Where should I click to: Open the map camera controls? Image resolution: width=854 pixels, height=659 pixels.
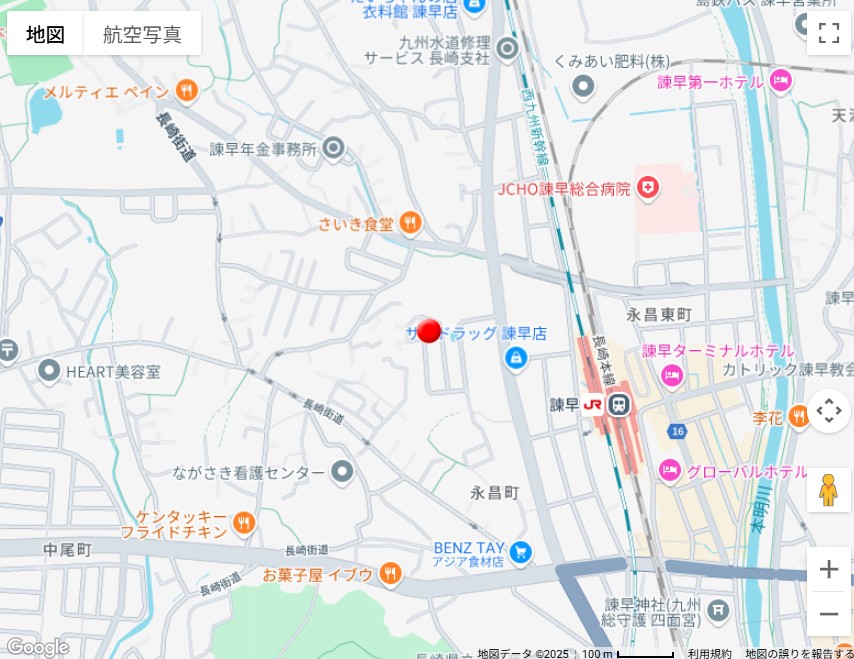828,411
